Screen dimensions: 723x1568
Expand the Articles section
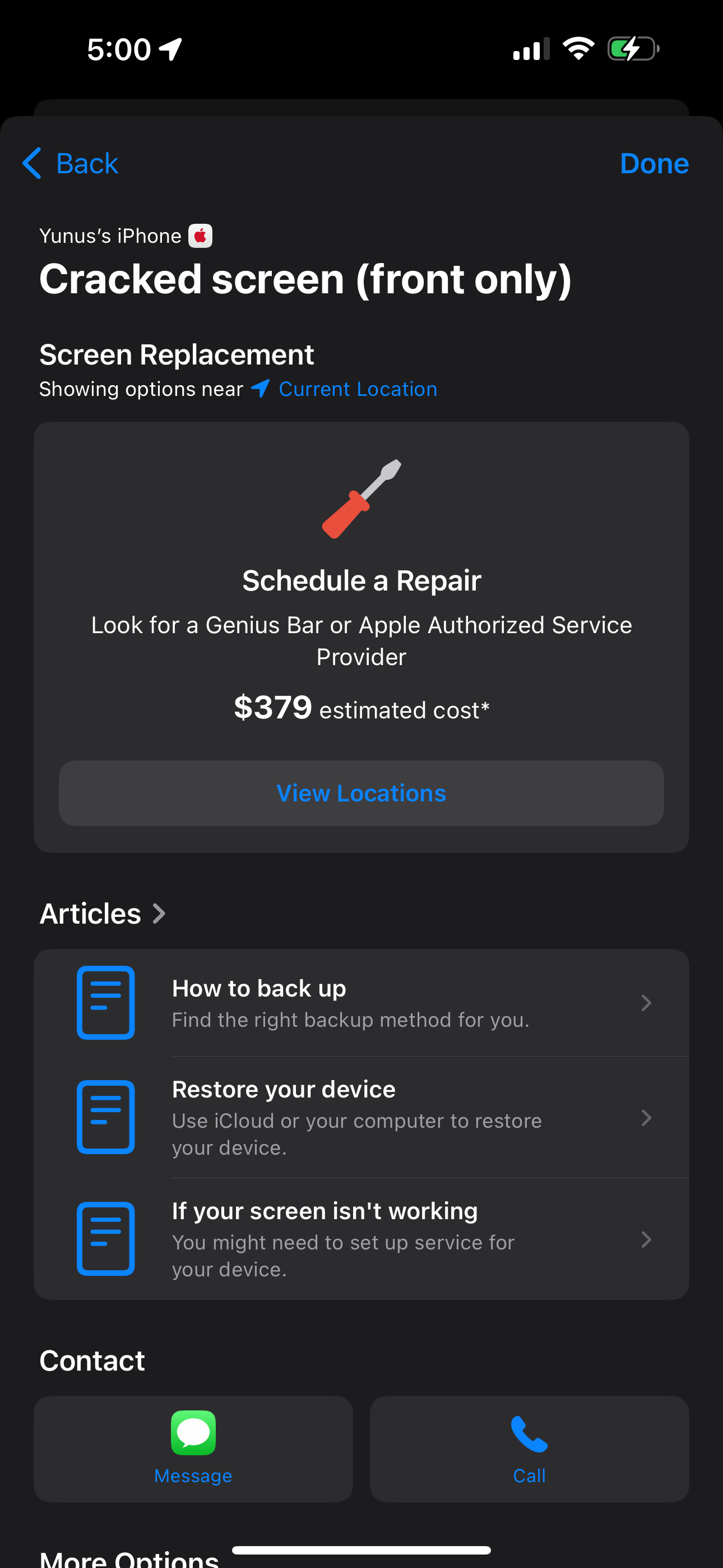click(x=102, y=913)
